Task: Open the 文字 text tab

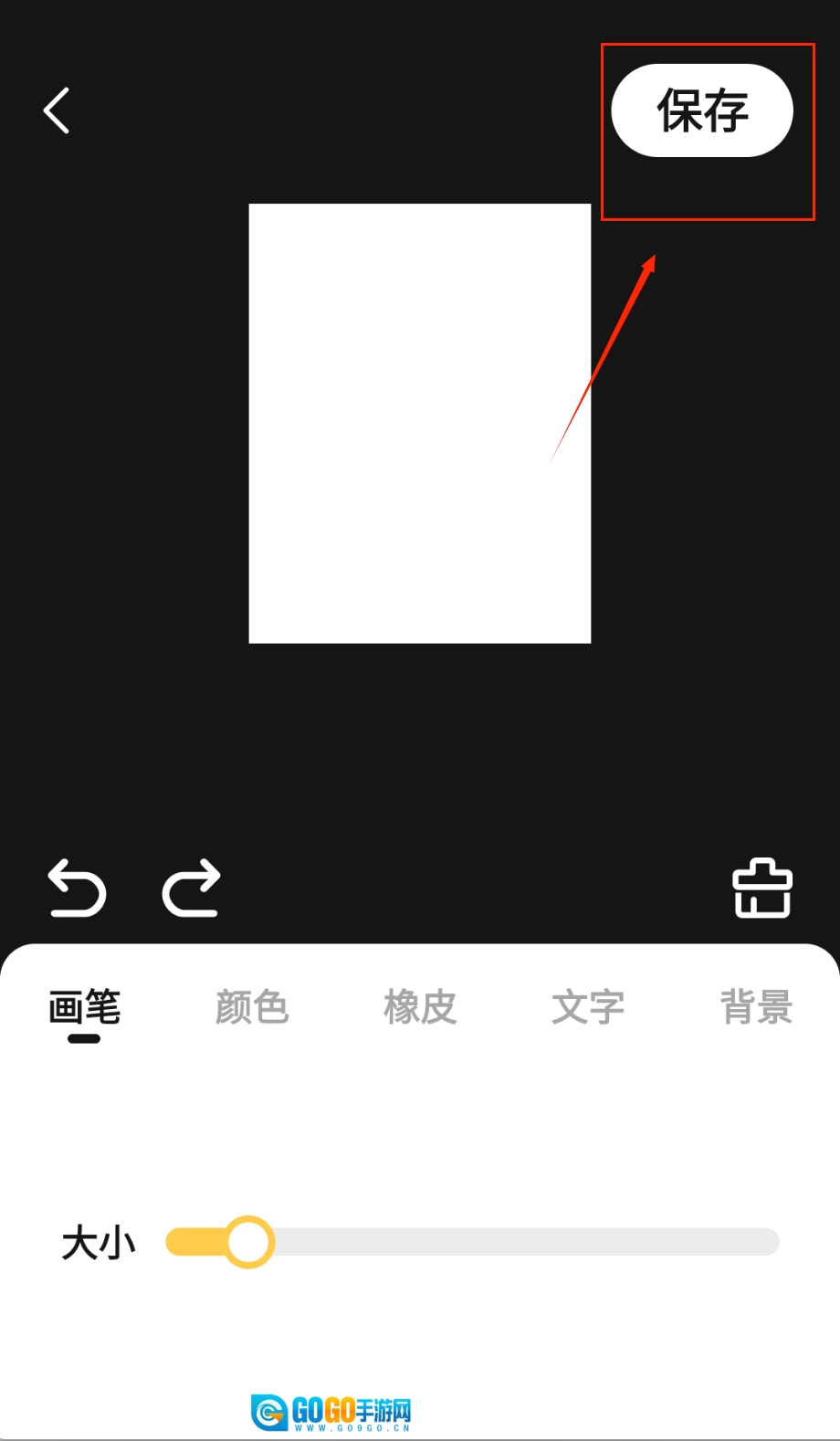Action: 588,1007
